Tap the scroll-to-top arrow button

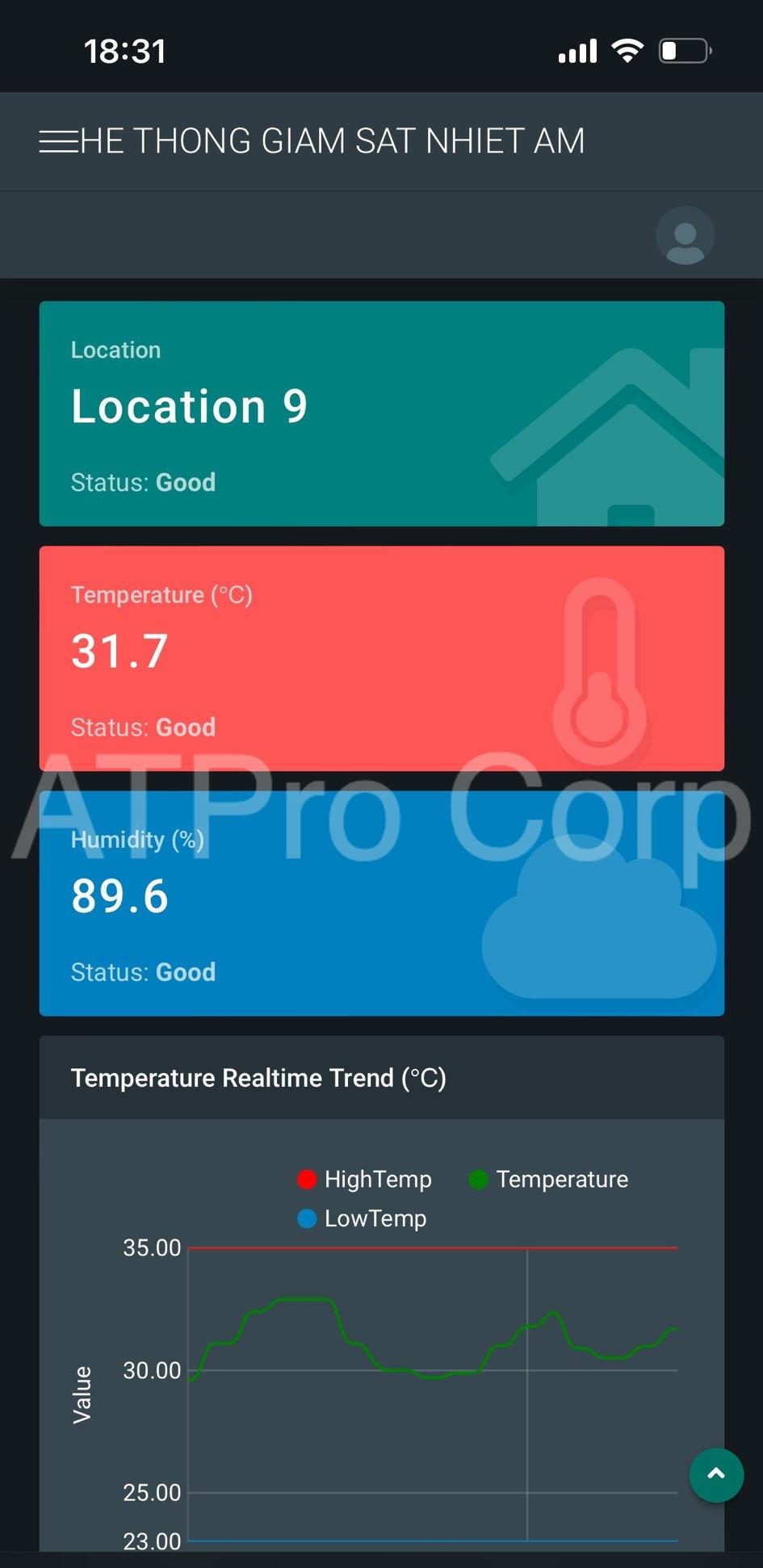pyautogui.click(x=716, y=1474)
